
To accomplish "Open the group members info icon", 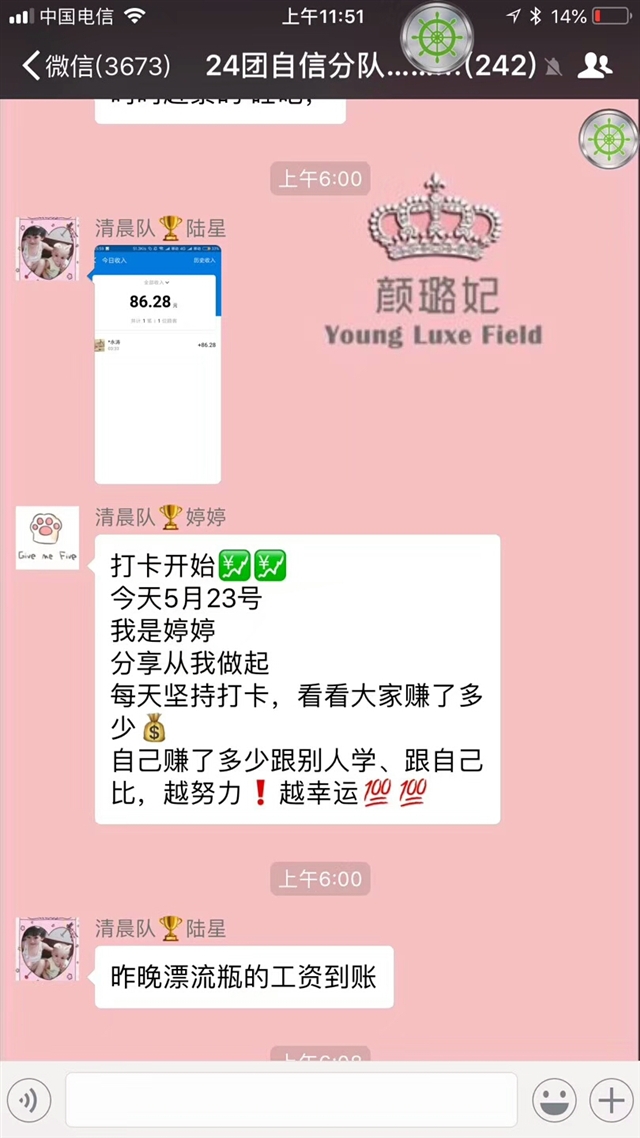I will [x=595, y=66].
